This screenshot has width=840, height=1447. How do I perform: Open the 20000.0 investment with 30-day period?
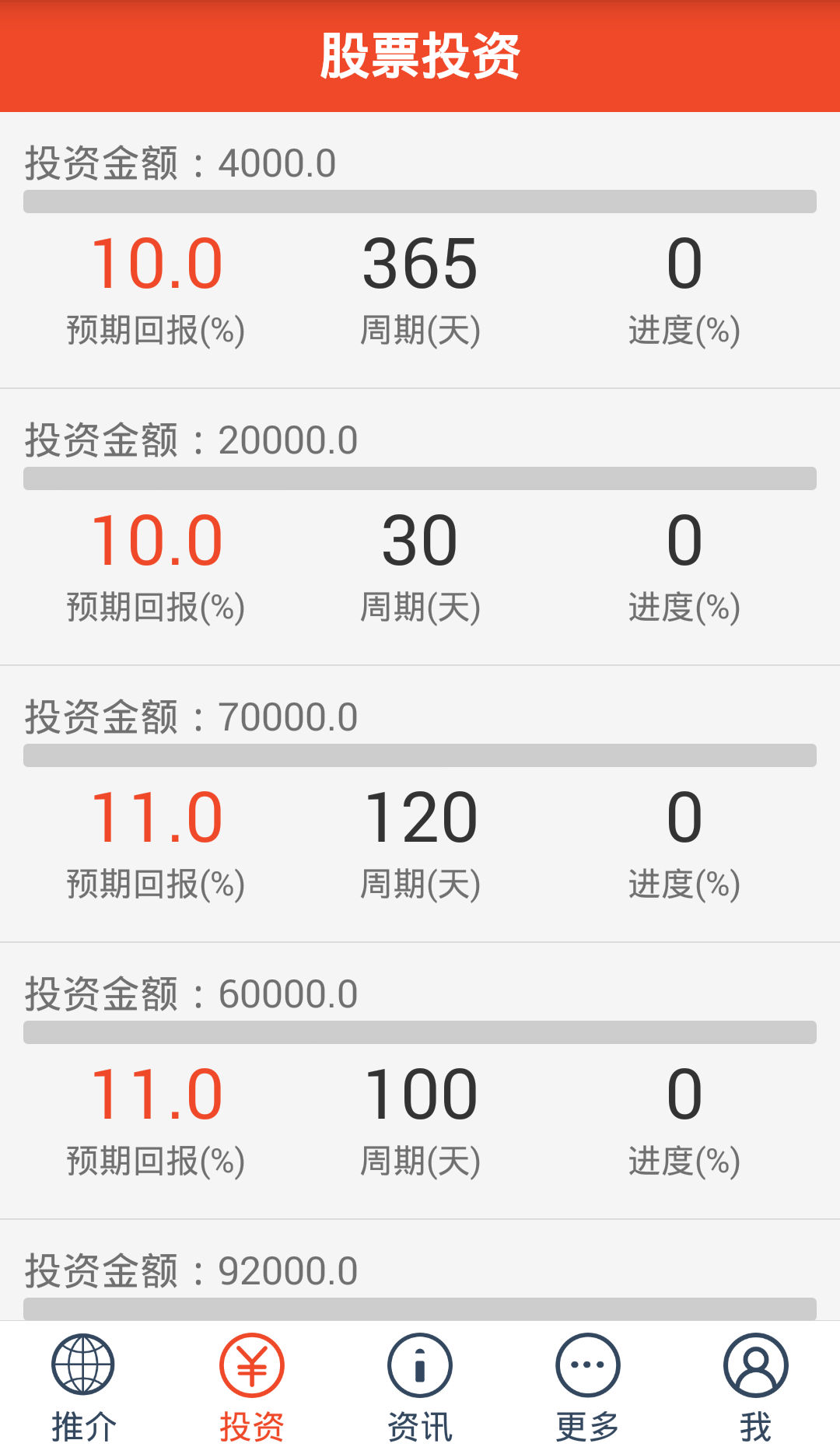coord(420,527)
